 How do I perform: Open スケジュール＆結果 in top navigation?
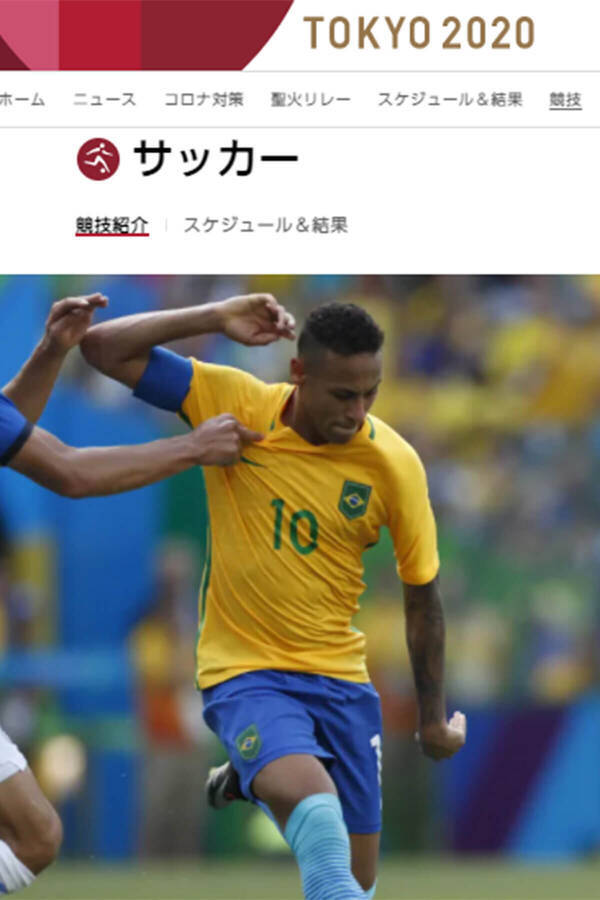[x=449, y=99]
